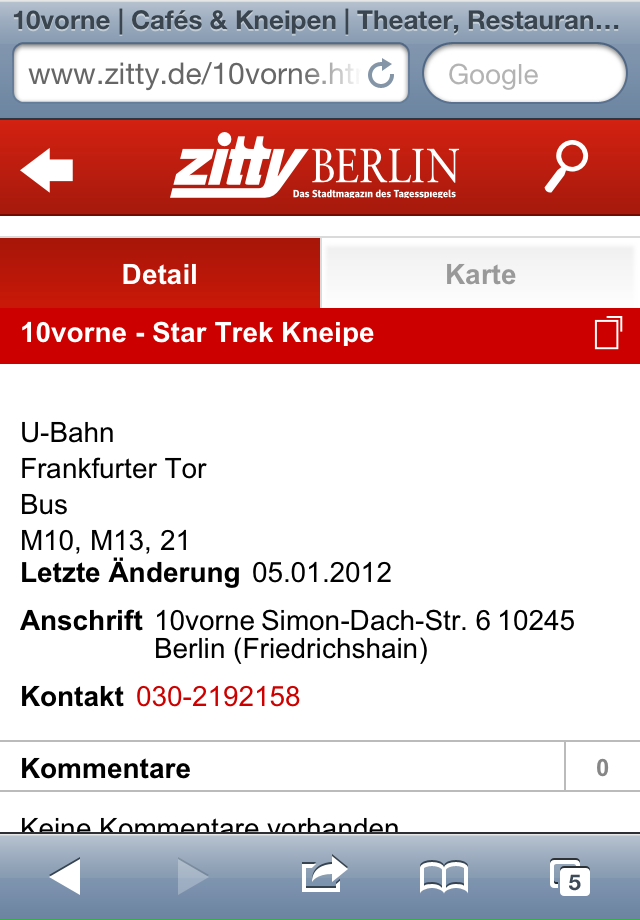Go back with Safari's back button
Image resolution: width=640 pixels, height=920 pixels.
[65, 877]
